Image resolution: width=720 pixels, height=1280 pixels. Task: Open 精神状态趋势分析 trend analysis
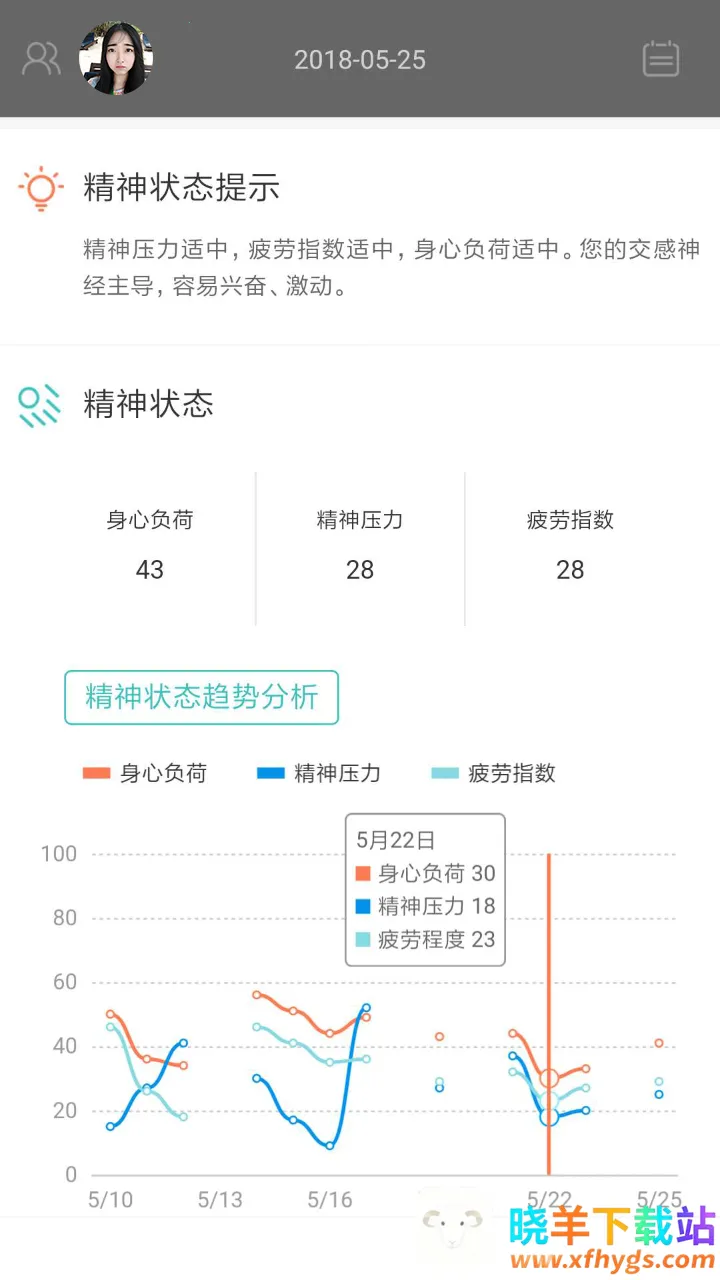coord(201,697)
